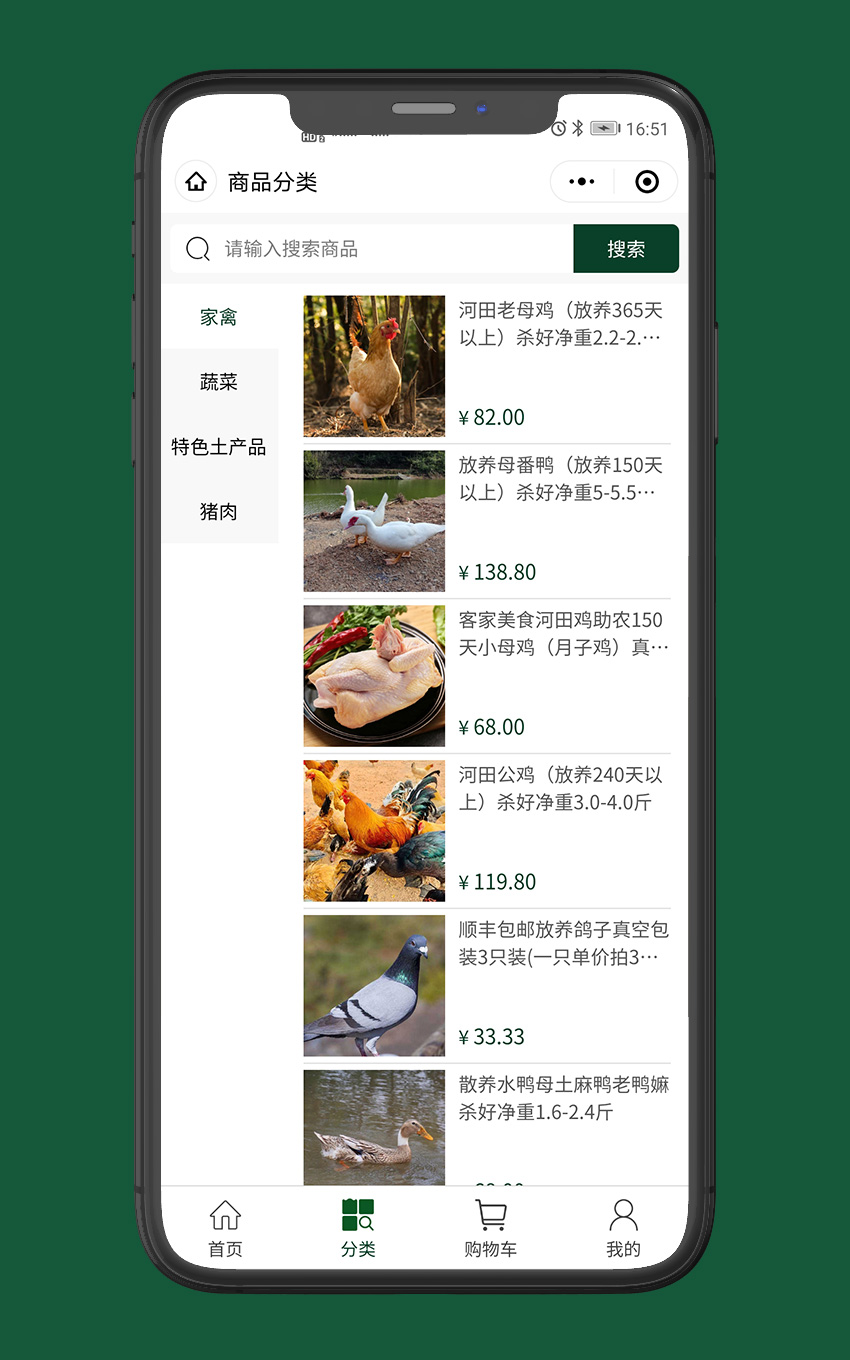Tap the 分类 bottom tab
Screen dimensions: 850x1360
(358, 1229)
